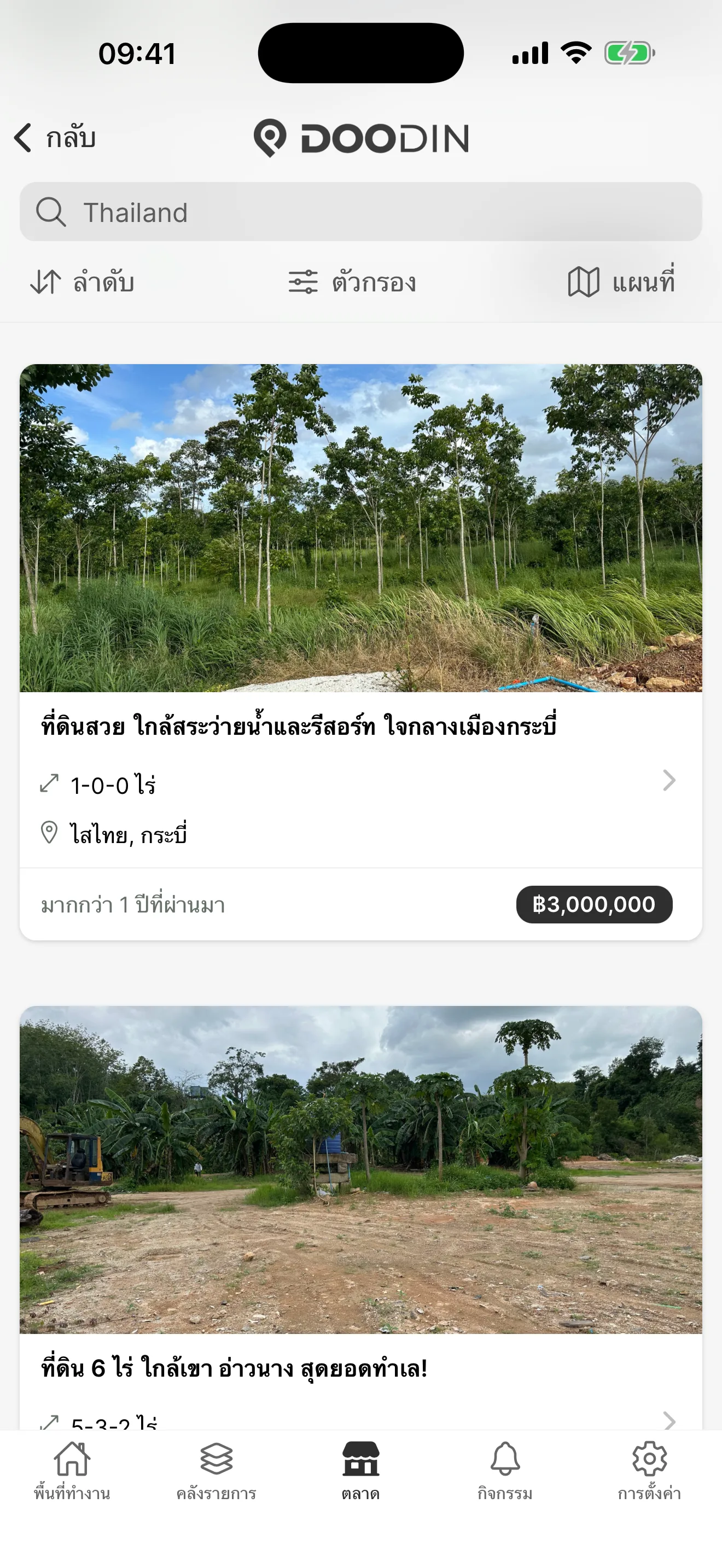This screenshot has height=1568, width=722.
Task: Open the search magnifier in the search bar
Action: (51, 212)
